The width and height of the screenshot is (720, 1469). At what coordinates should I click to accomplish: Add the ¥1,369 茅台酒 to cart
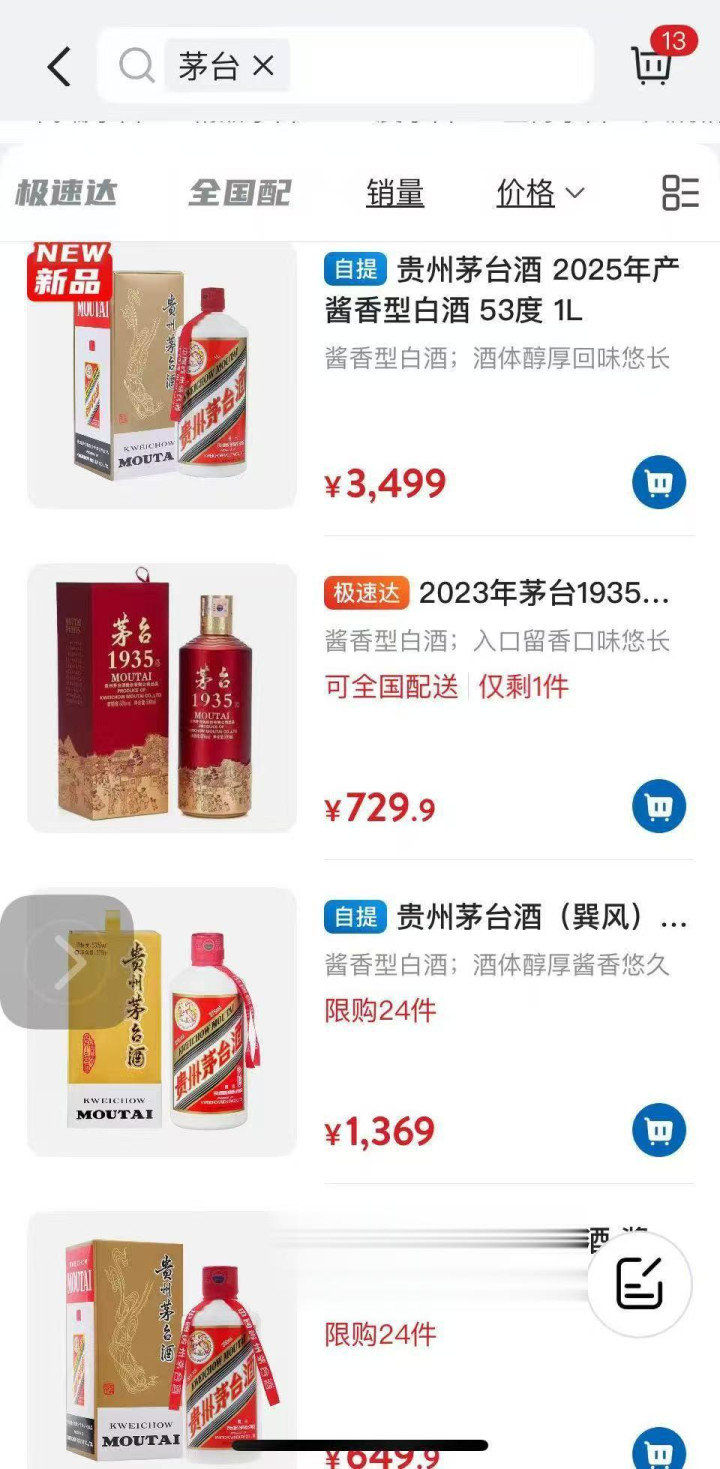pyautogui.click(x=659, y=1131)
